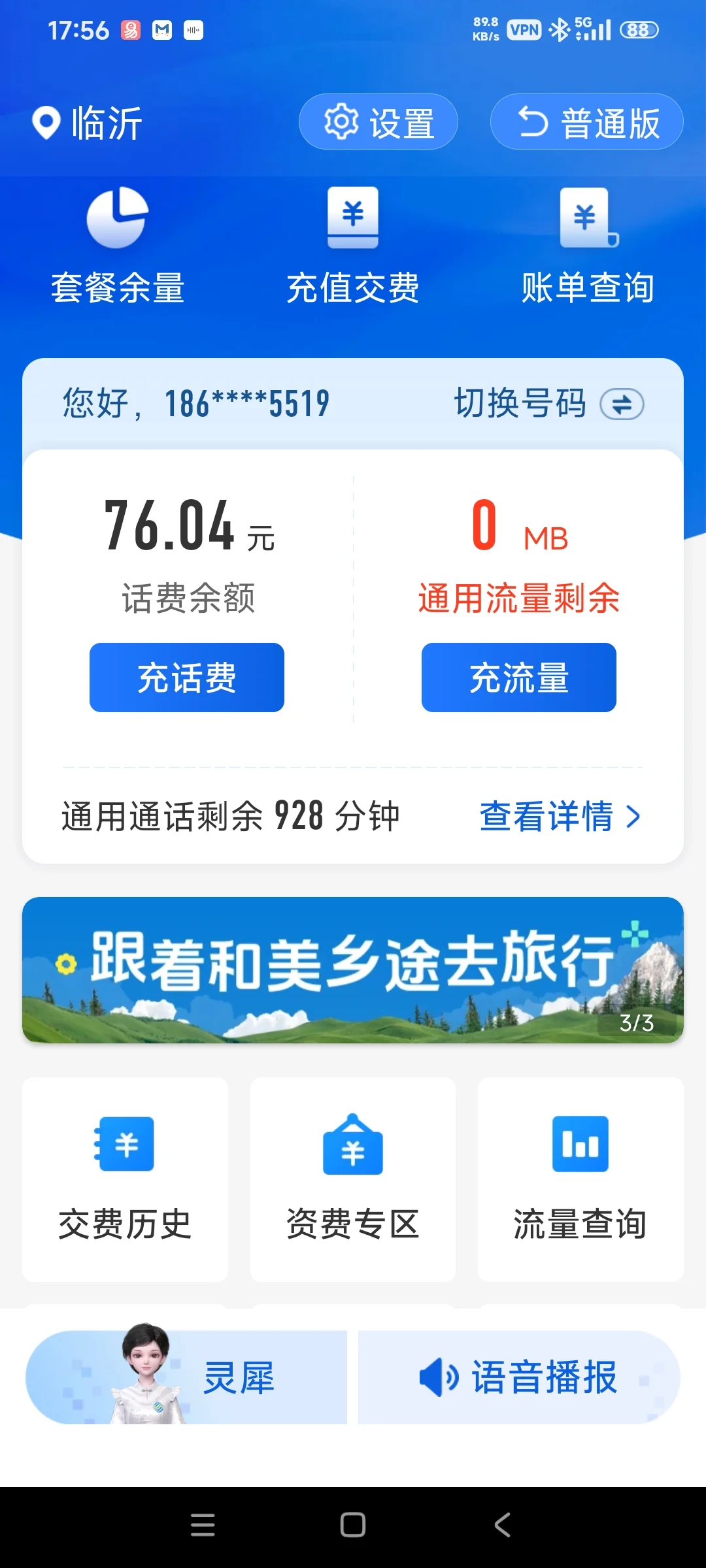Open recent apps from navigation bar
The image size is (706, 1568).
click(203, 1526)
